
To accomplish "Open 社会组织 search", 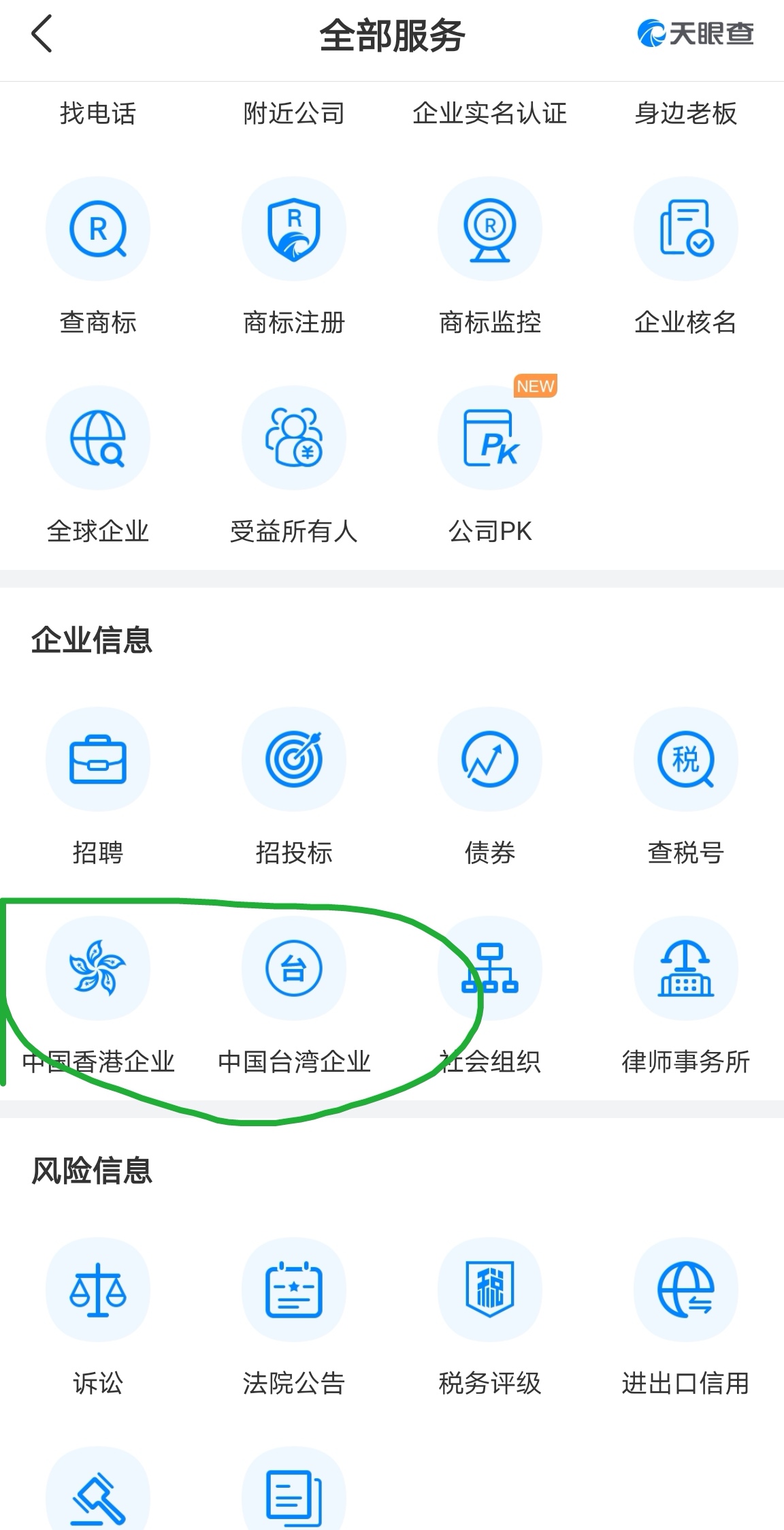I will (x=490, y=968).
